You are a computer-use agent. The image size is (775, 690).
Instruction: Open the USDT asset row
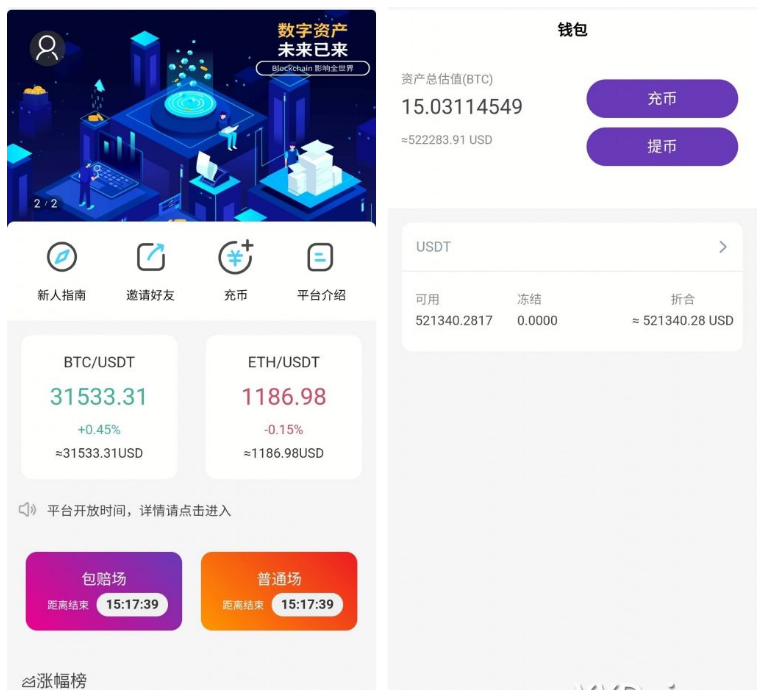tap(572, 247)
